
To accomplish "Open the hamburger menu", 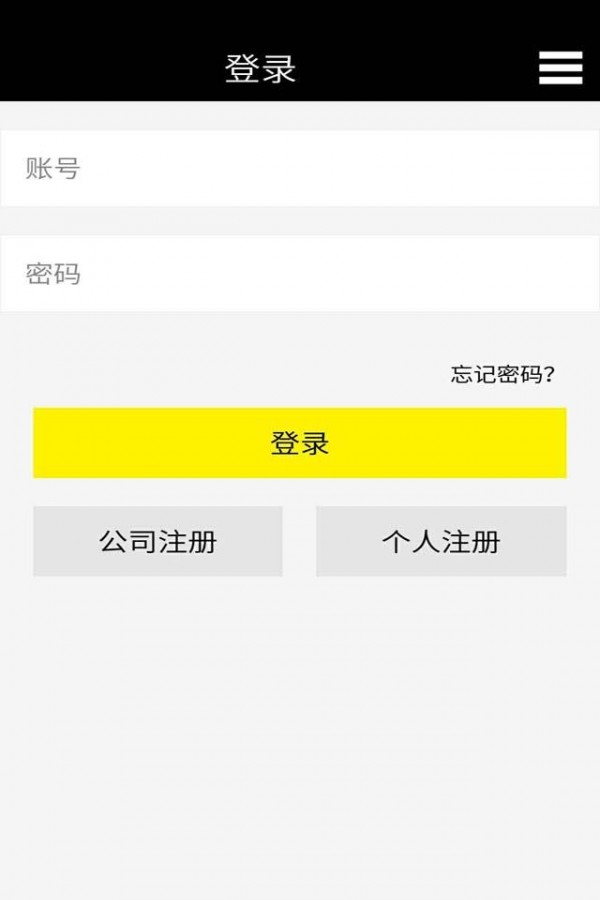I will pyautogui.click(x=560, y=67).
